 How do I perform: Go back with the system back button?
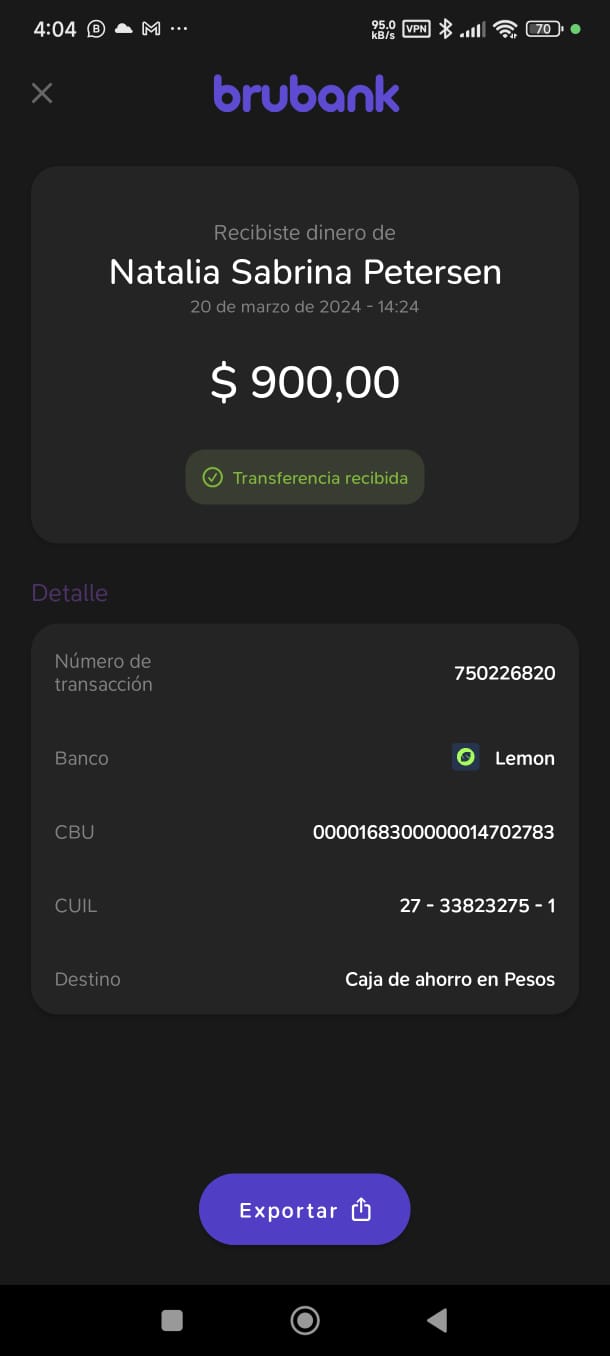click(437, 1321)
